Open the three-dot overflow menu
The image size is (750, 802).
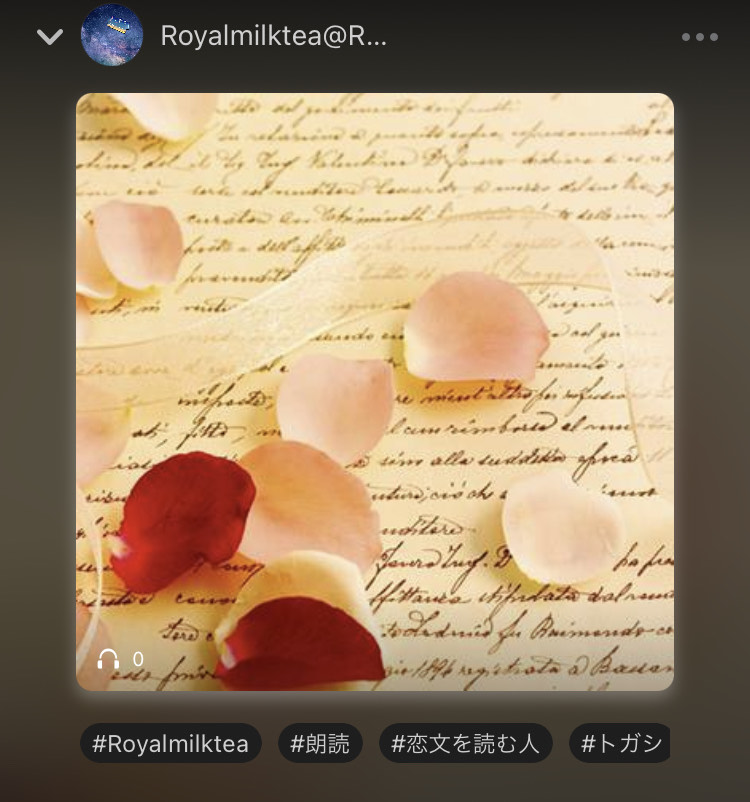(x=699, y=37)
